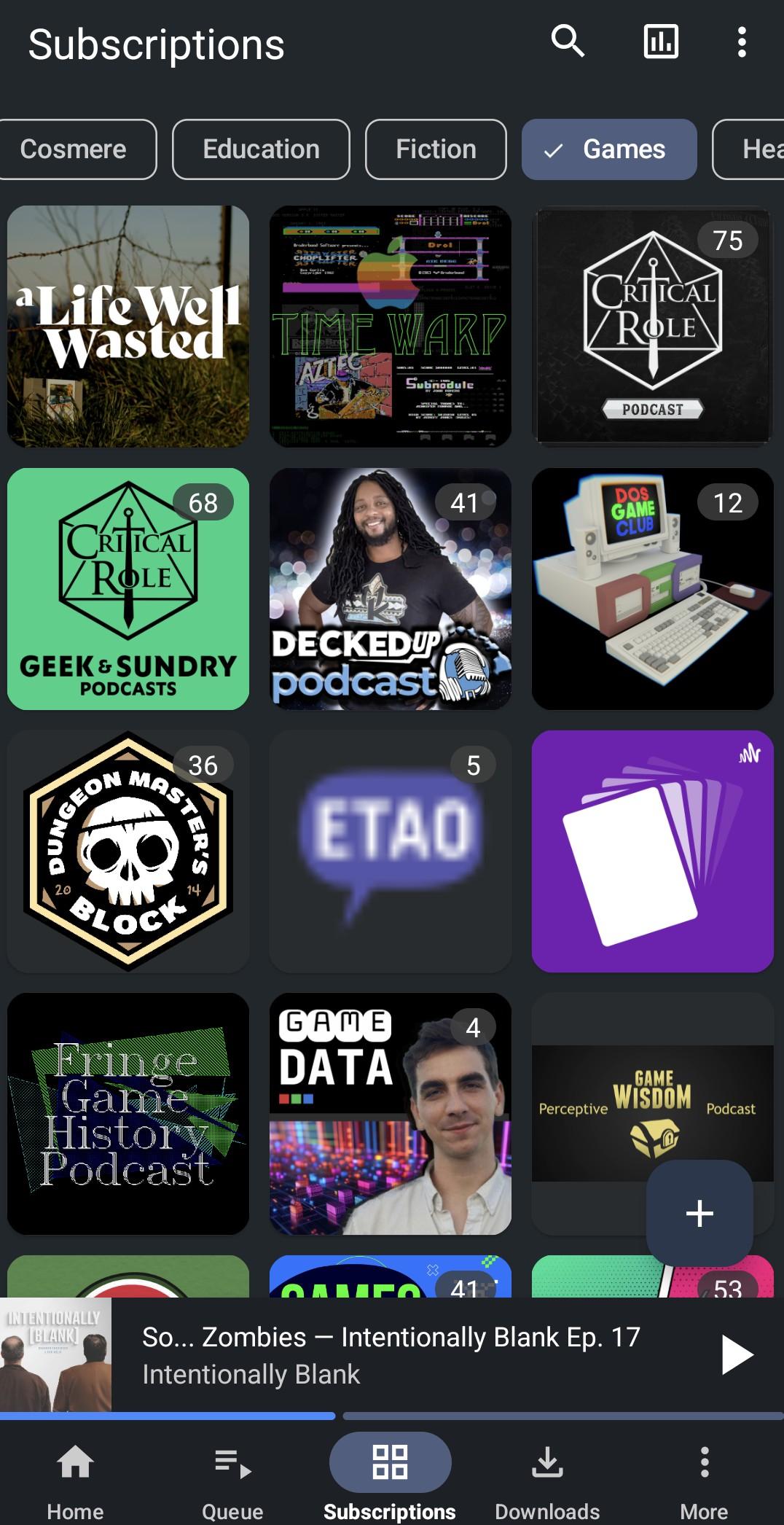Viewport: 784px width, 1525px height.
Task: Open A Life Well Wasted podcast
Action: click(x=128, y=326)
